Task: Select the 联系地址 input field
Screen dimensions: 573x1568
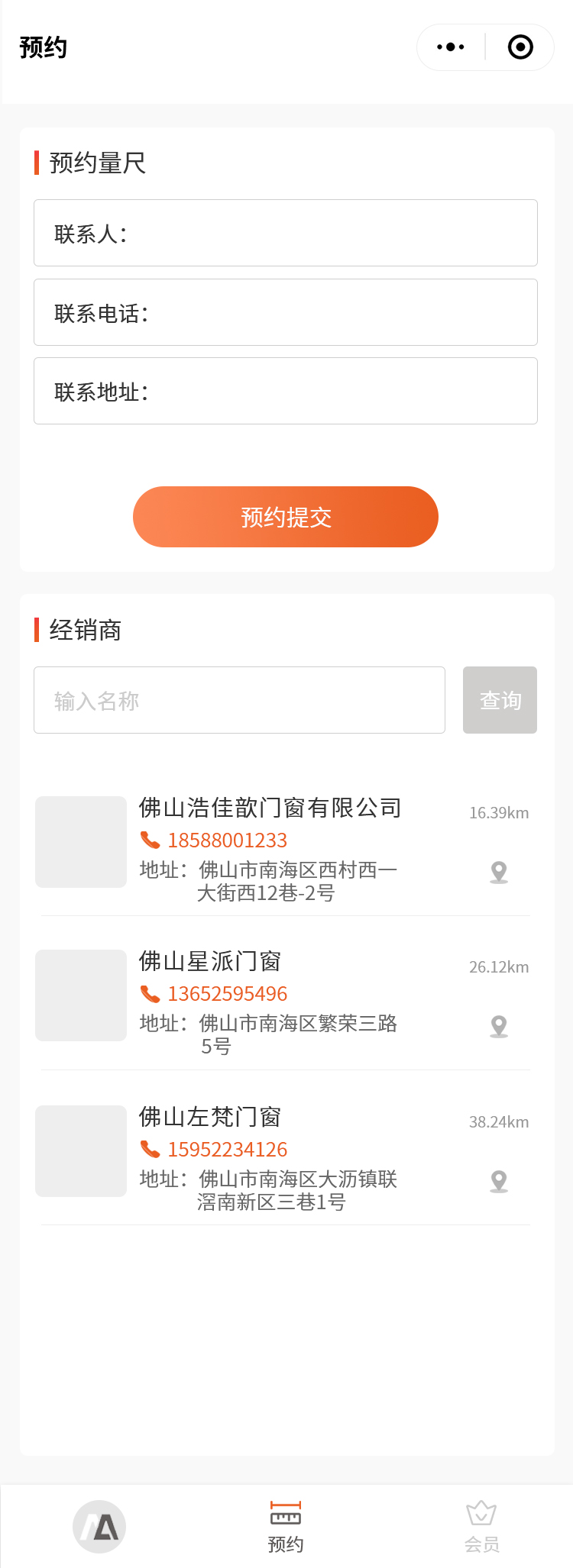Action: (x=286, y=391)
